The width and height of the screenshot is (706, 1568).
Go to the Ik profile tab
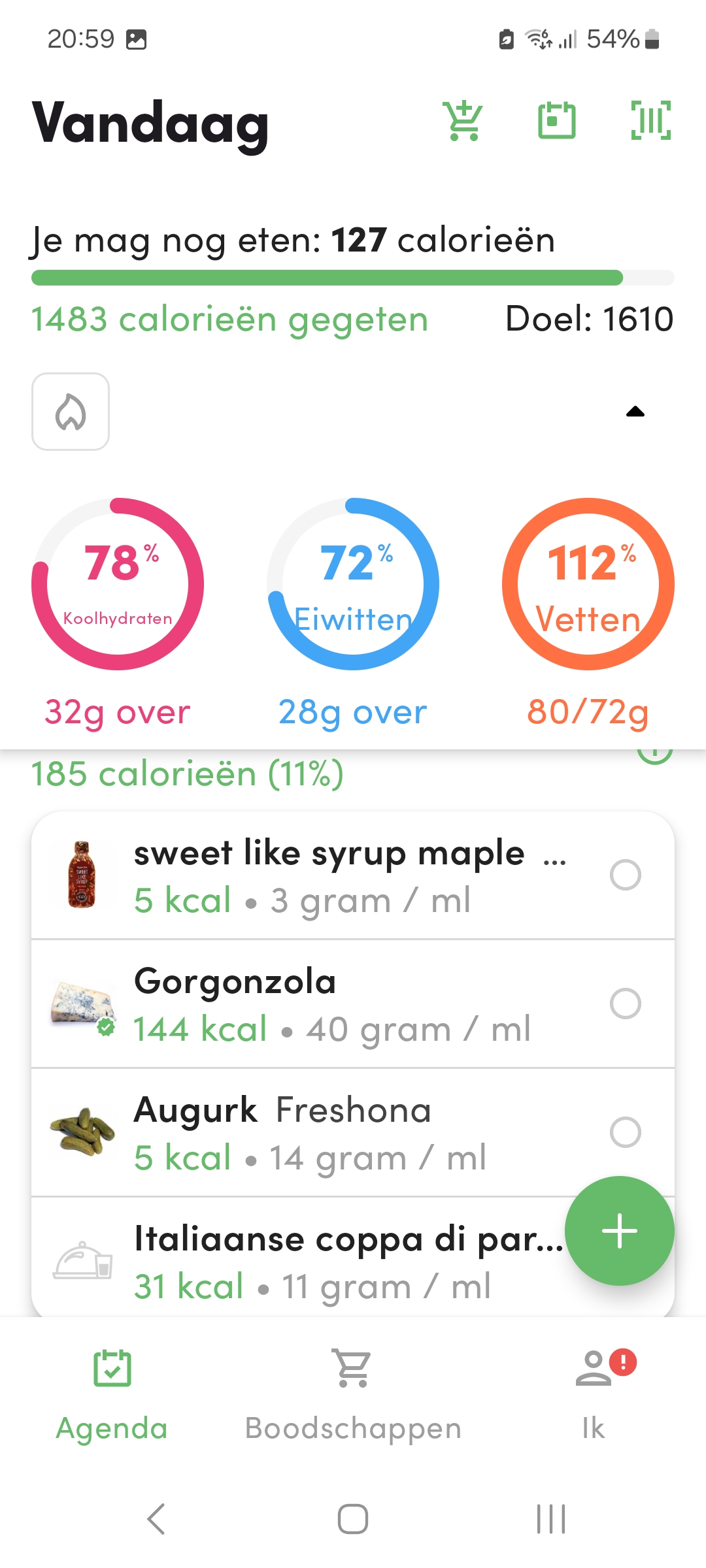(x=594, y=1394)
